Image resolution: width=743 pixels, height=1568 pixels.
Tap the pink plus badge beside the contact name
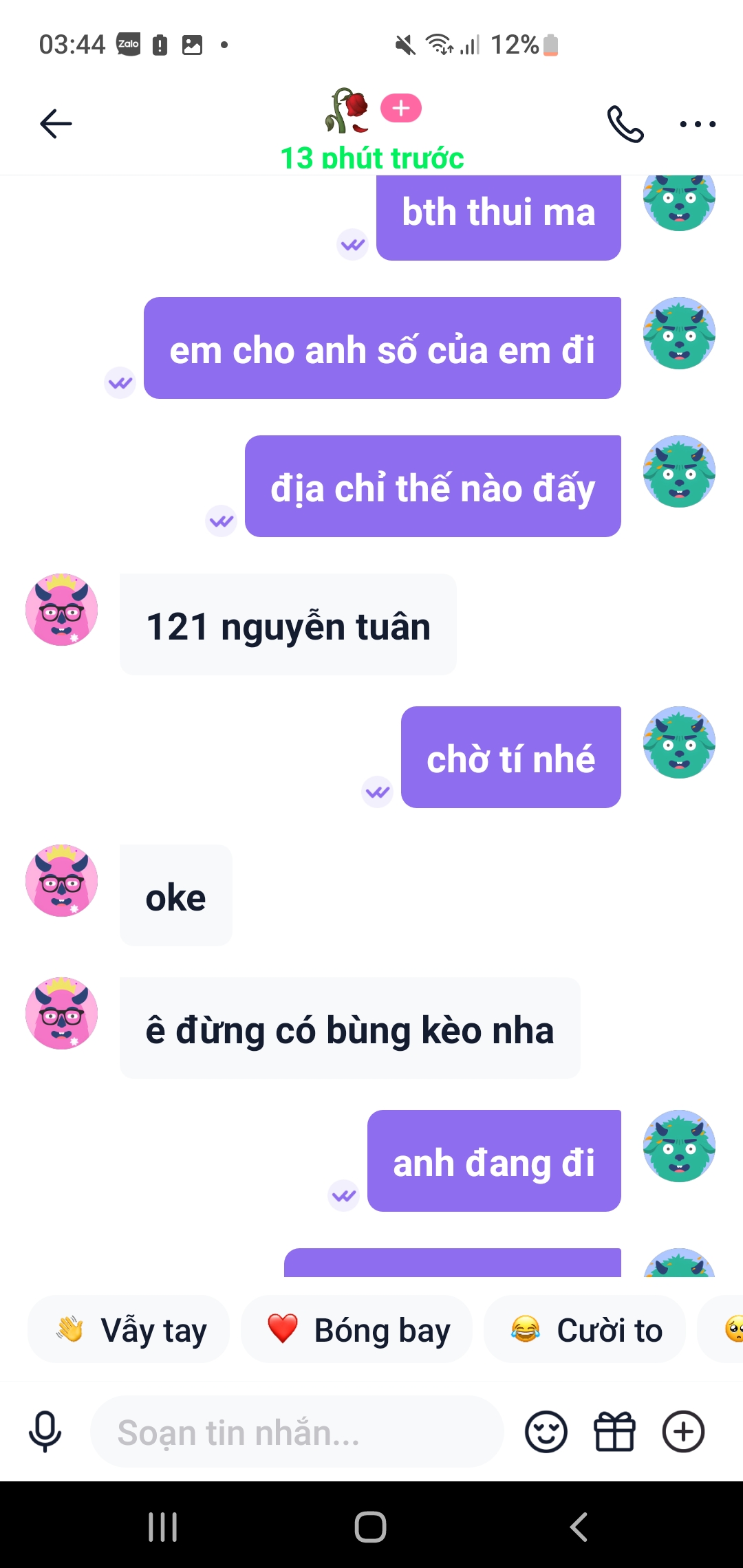[401, 108]
